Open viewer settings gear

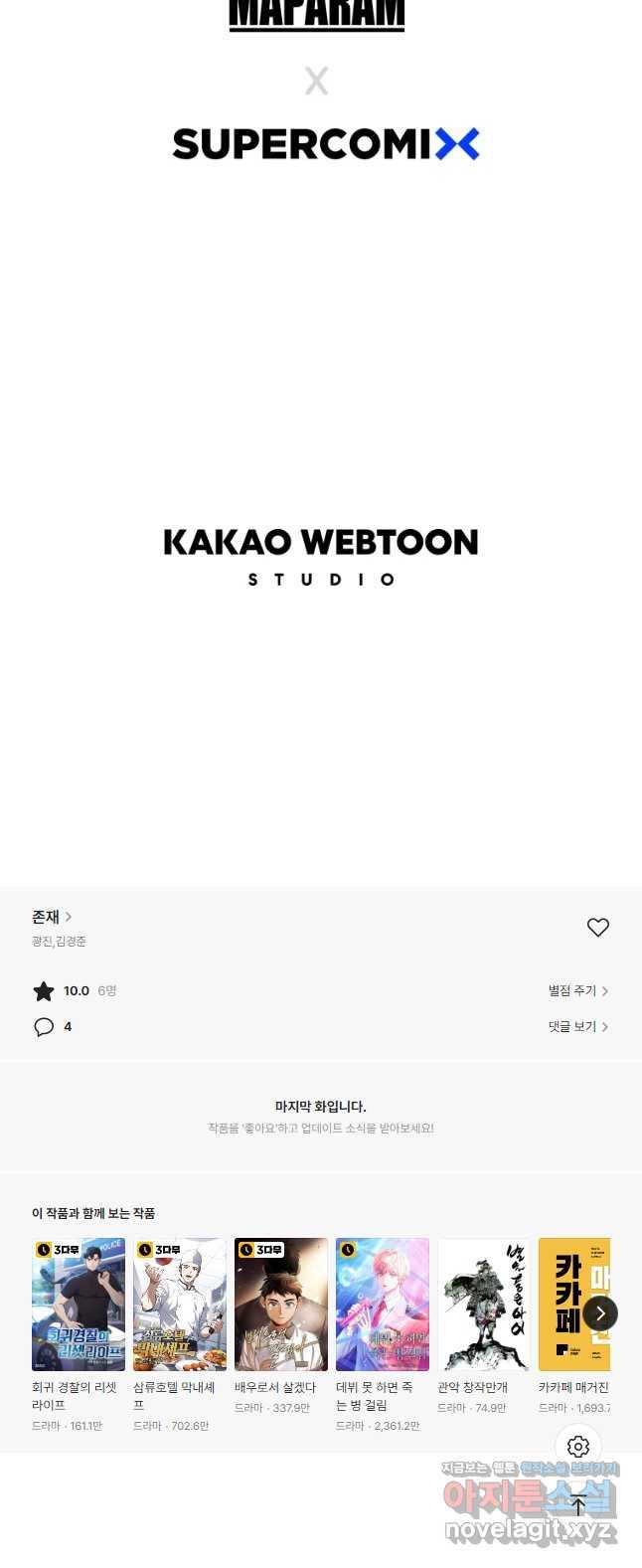578,1447
